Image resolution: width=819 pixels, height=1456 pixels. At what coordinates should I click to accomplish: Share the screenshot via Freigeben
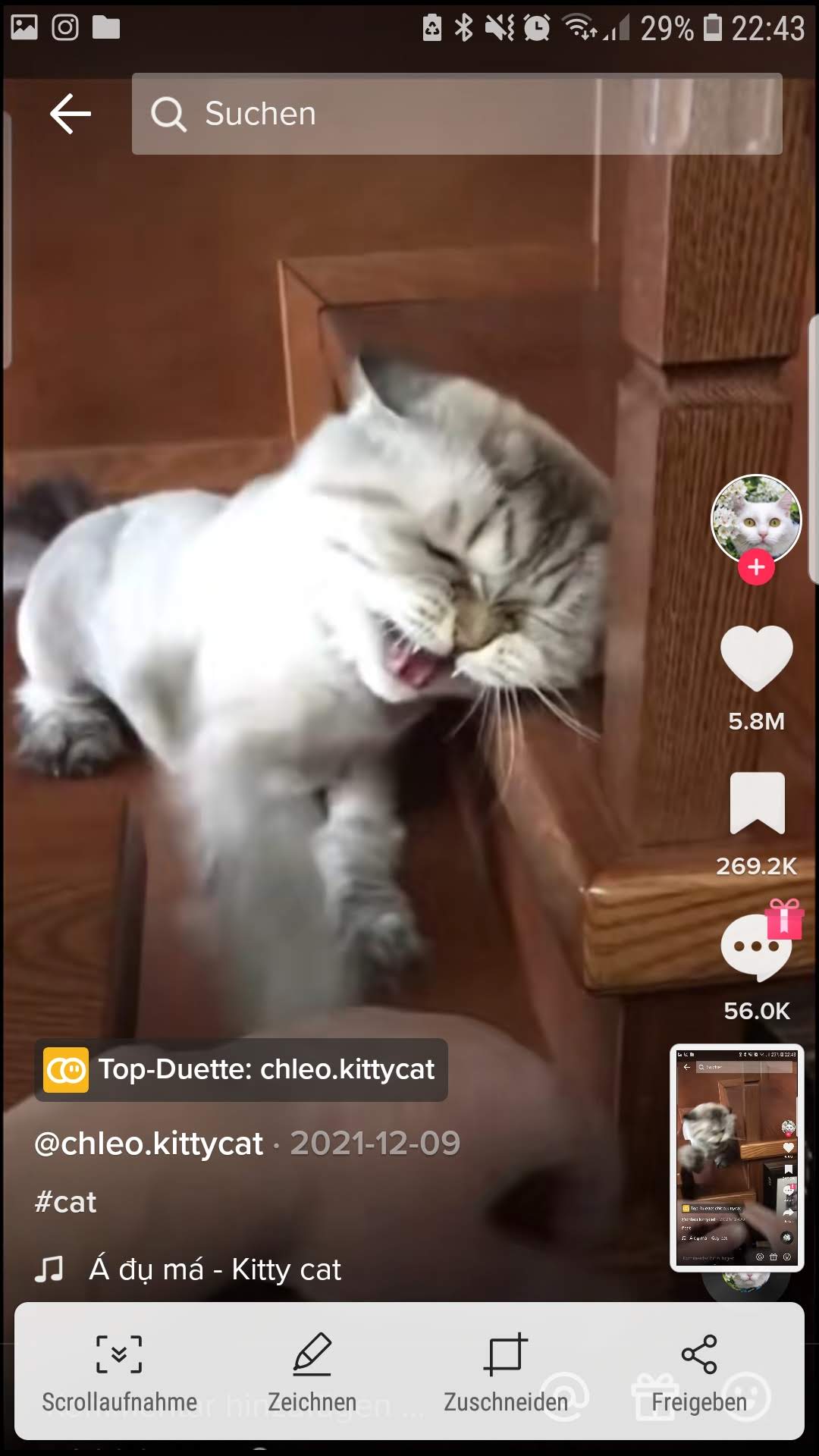[699, 1373]
